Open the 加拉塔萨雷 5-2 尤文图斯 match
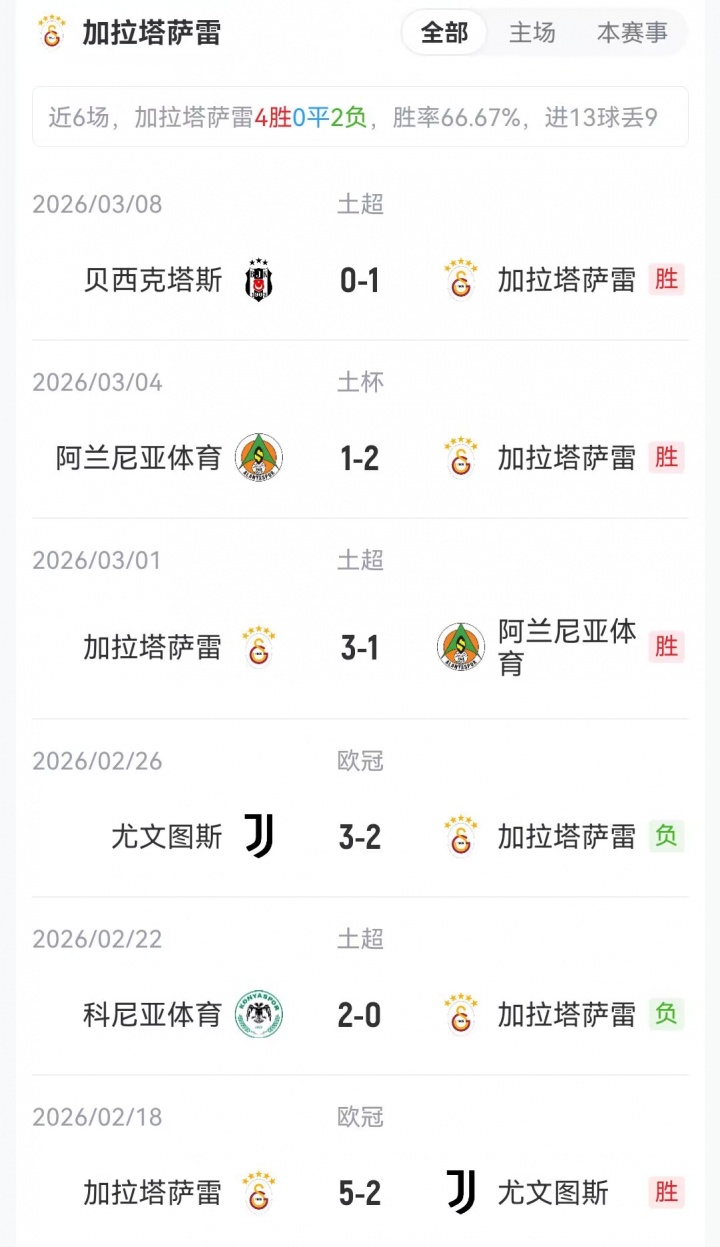The width and height of the screenshot is (720, 1247). 360,1192
